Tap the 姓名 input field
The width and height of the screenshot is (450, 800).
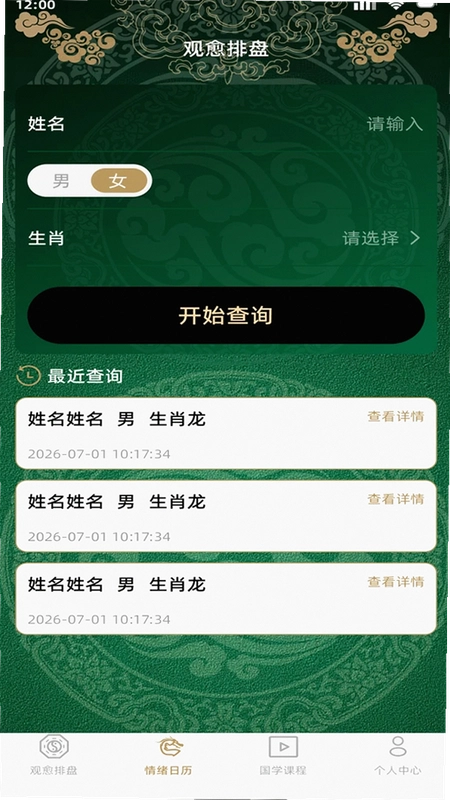pos(226,124)
